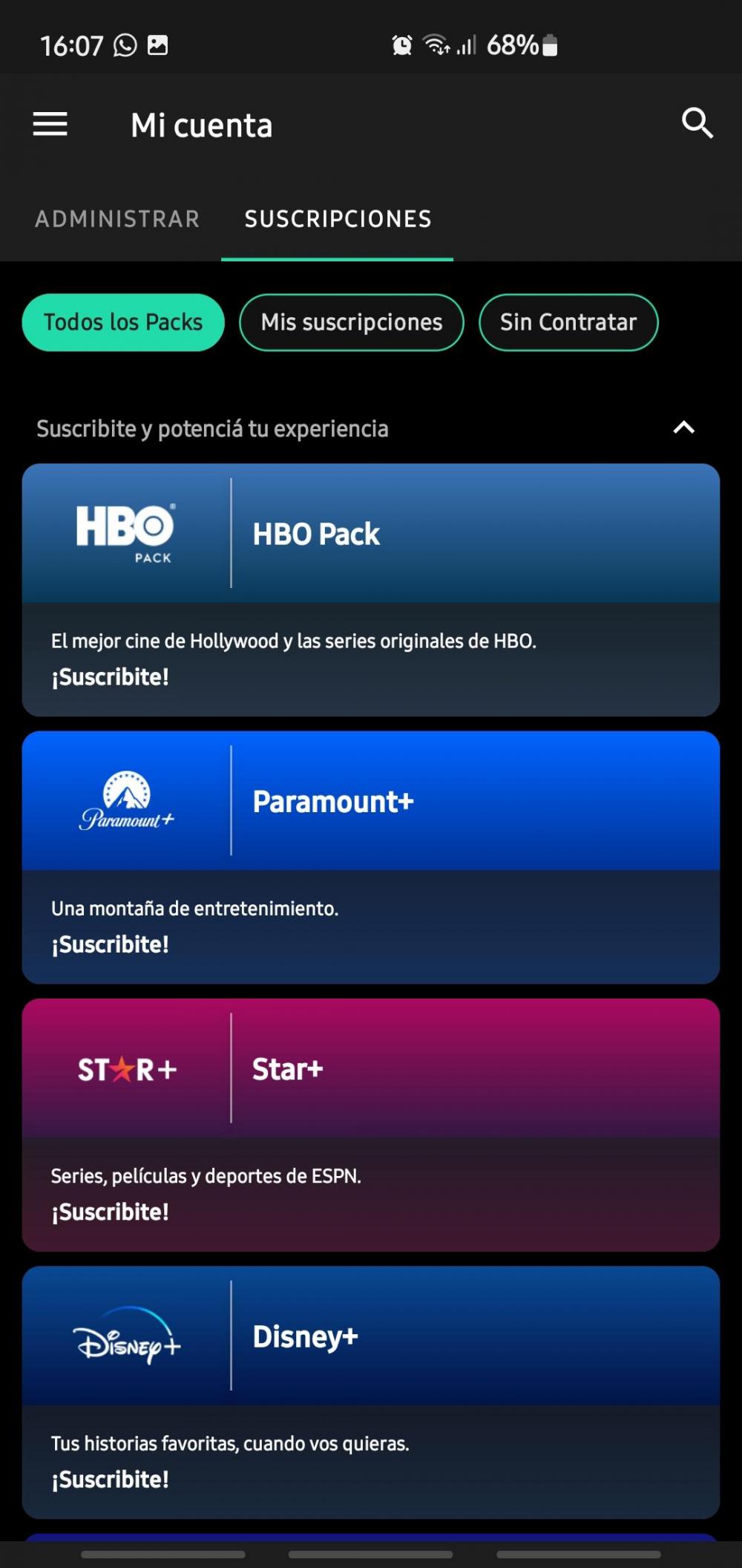Switch to the ADMINISTRAR tab
The height and width of the screenshot is (1568, 742).
click(117, 219)
